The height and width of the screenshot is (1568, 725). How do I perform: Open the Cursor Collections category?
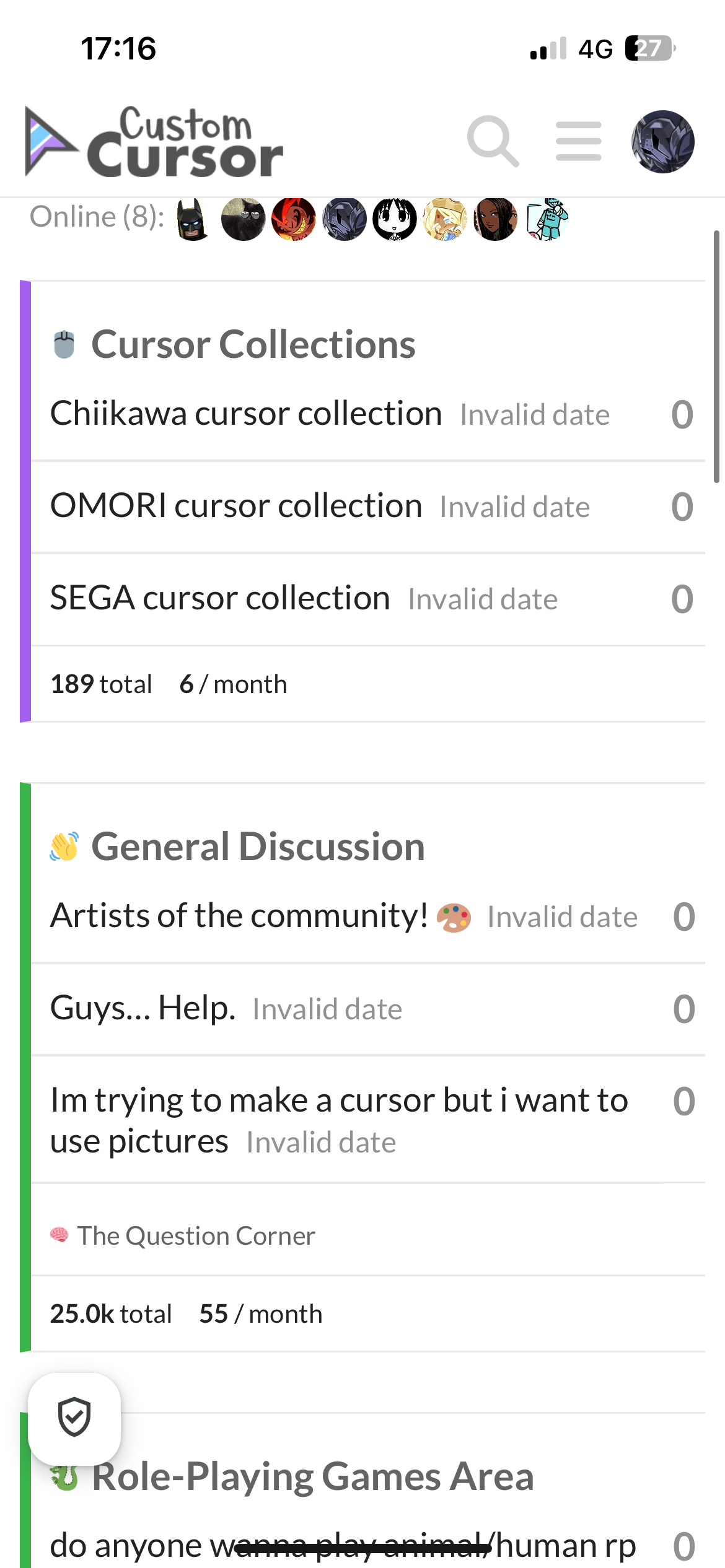point(253,344)
